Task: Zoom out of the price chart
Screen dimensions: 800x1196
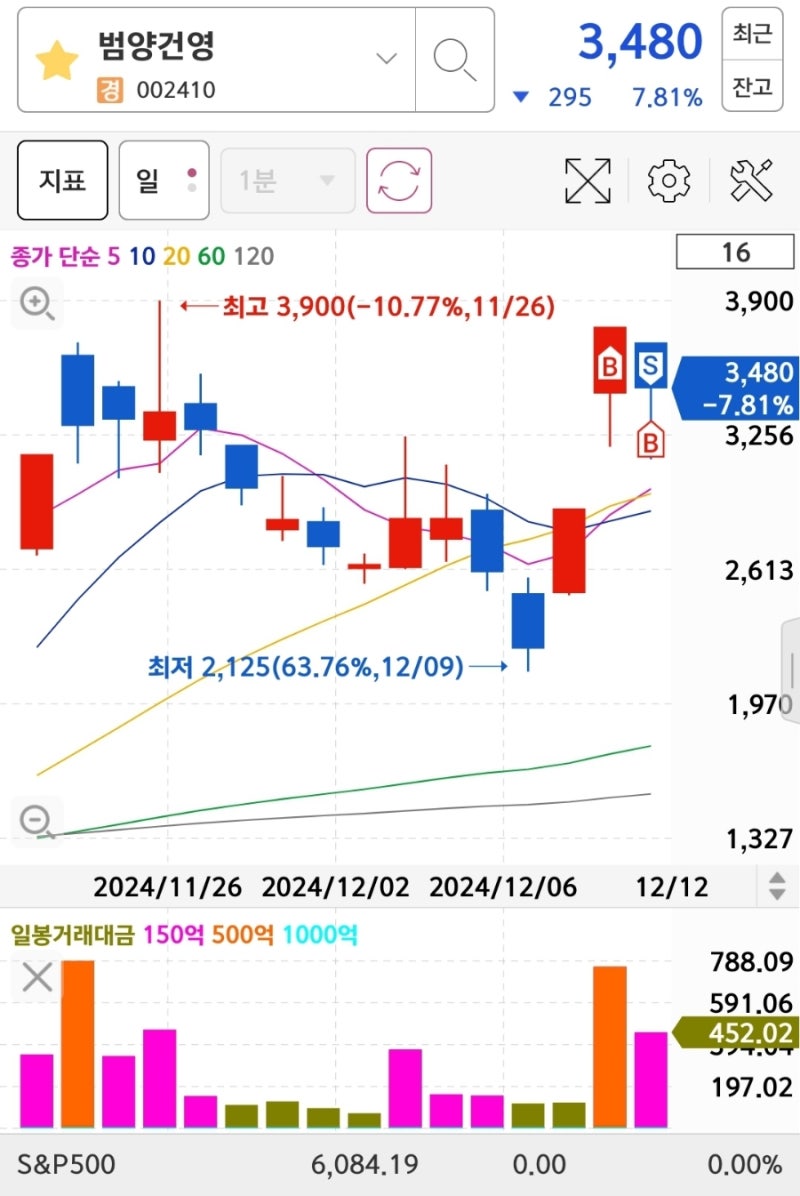Action: tap(37, 822)
